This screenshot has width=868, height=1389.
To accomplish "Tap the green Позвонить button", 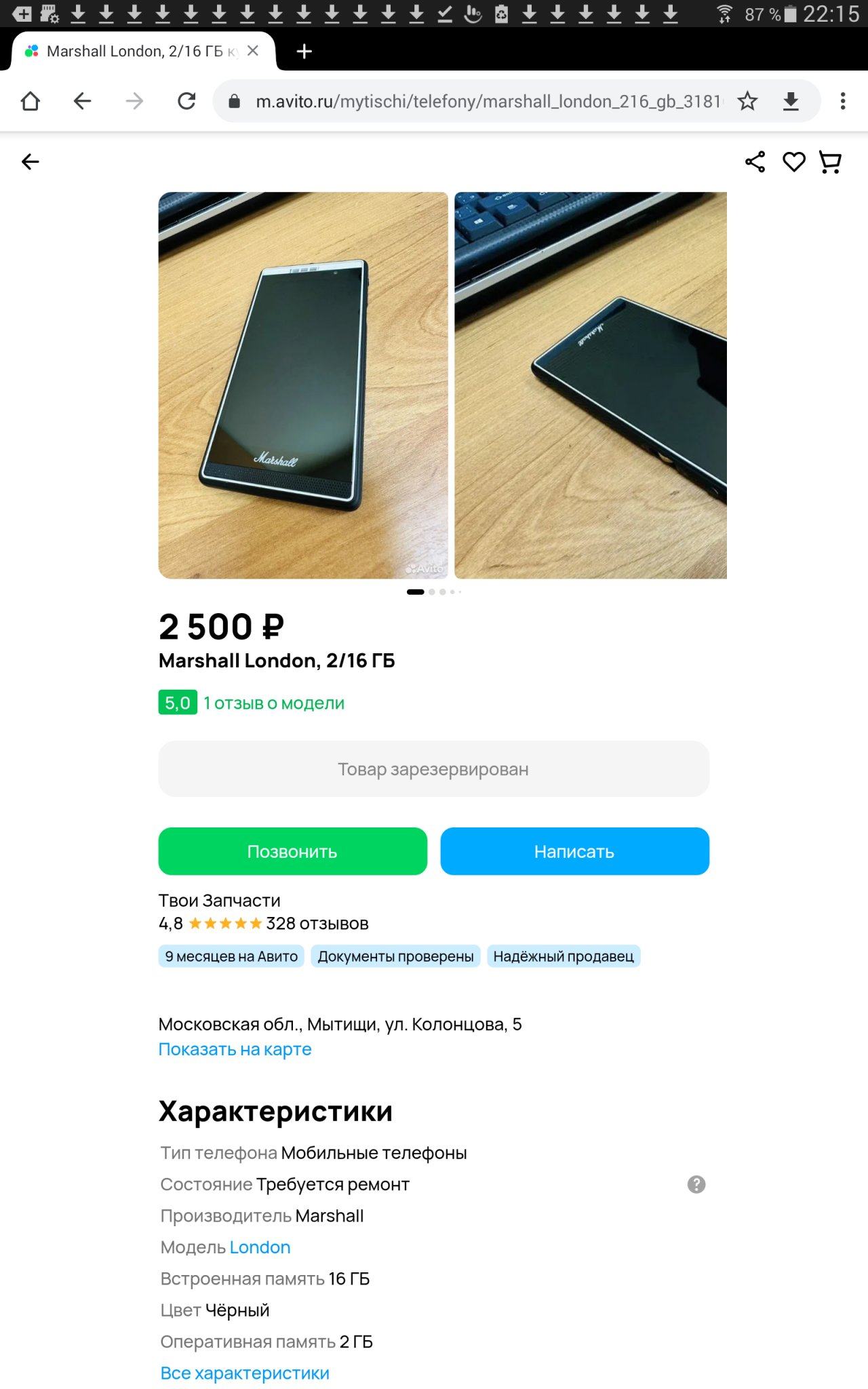I will [292, 851].
